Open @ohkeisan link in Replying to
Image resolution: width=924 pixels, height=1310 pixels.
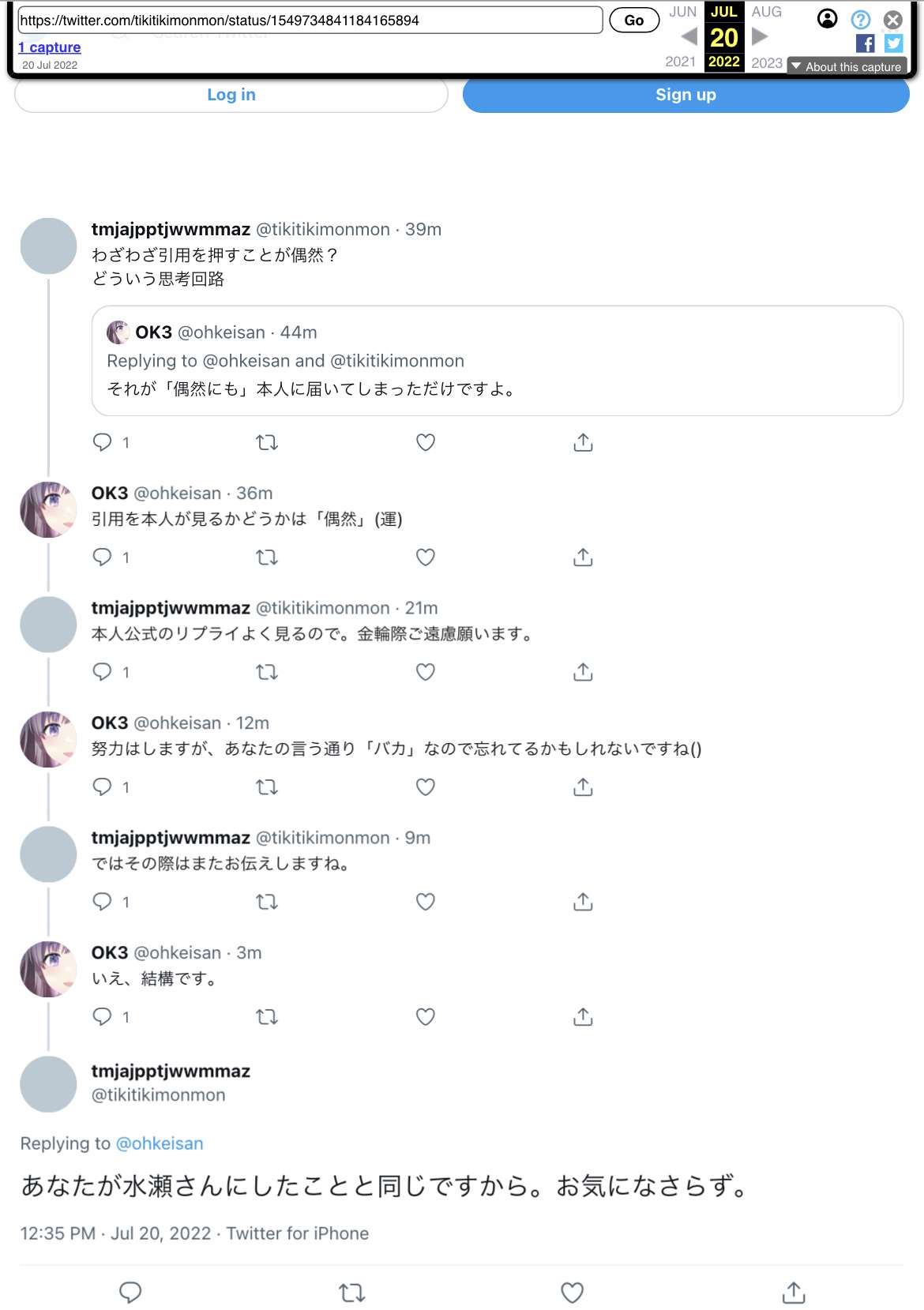tap(160, 1143)
